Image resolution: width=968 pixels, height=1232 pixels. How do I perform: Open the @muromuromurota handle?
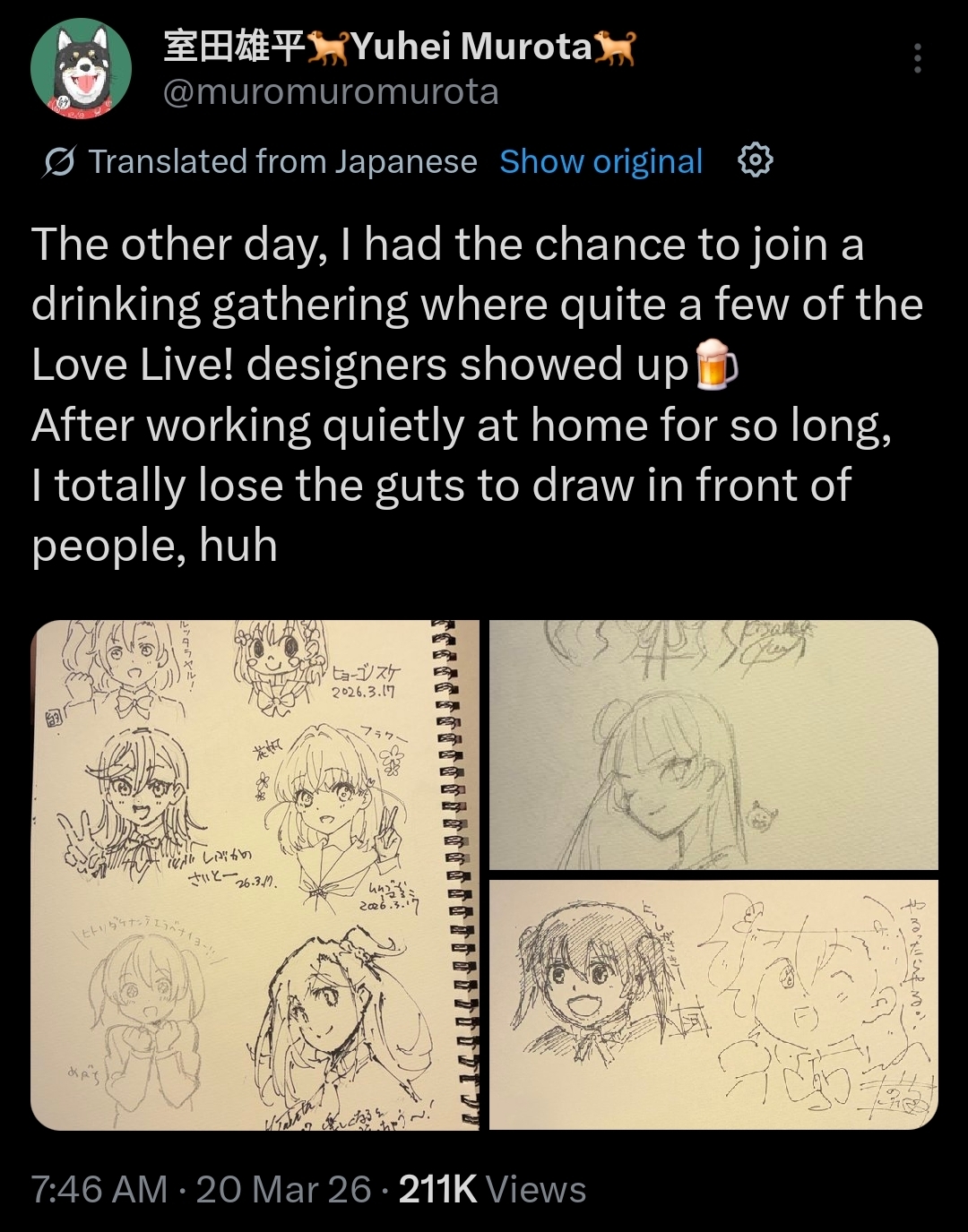[x=330, y=92]
